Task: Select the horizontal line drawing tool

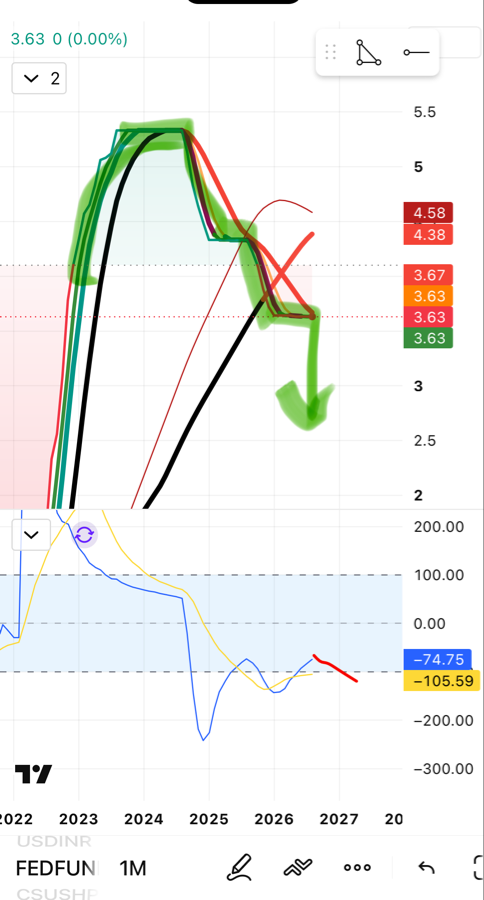Action: (x=416, y=53)
